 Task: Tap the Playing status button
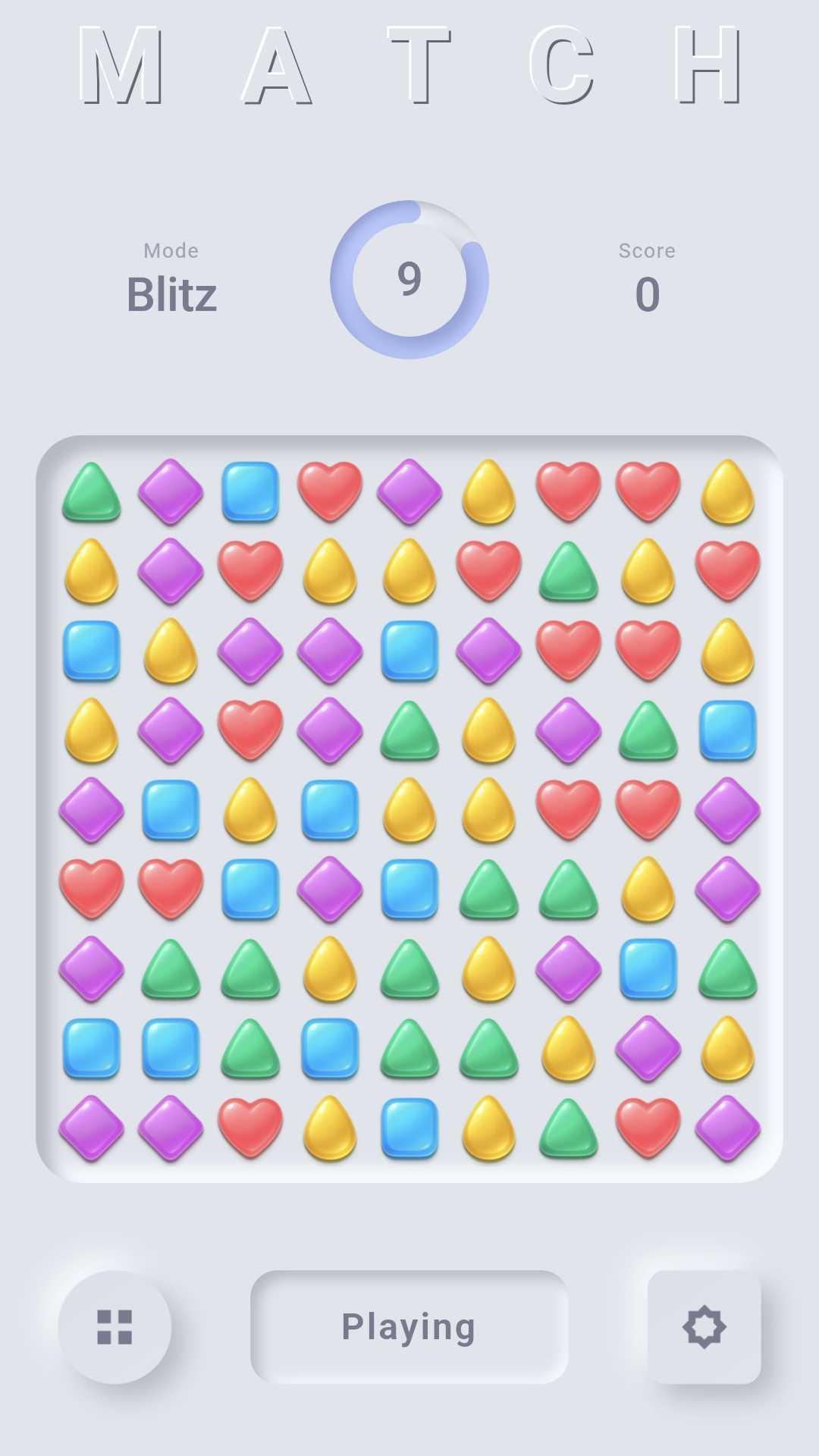409,1327
